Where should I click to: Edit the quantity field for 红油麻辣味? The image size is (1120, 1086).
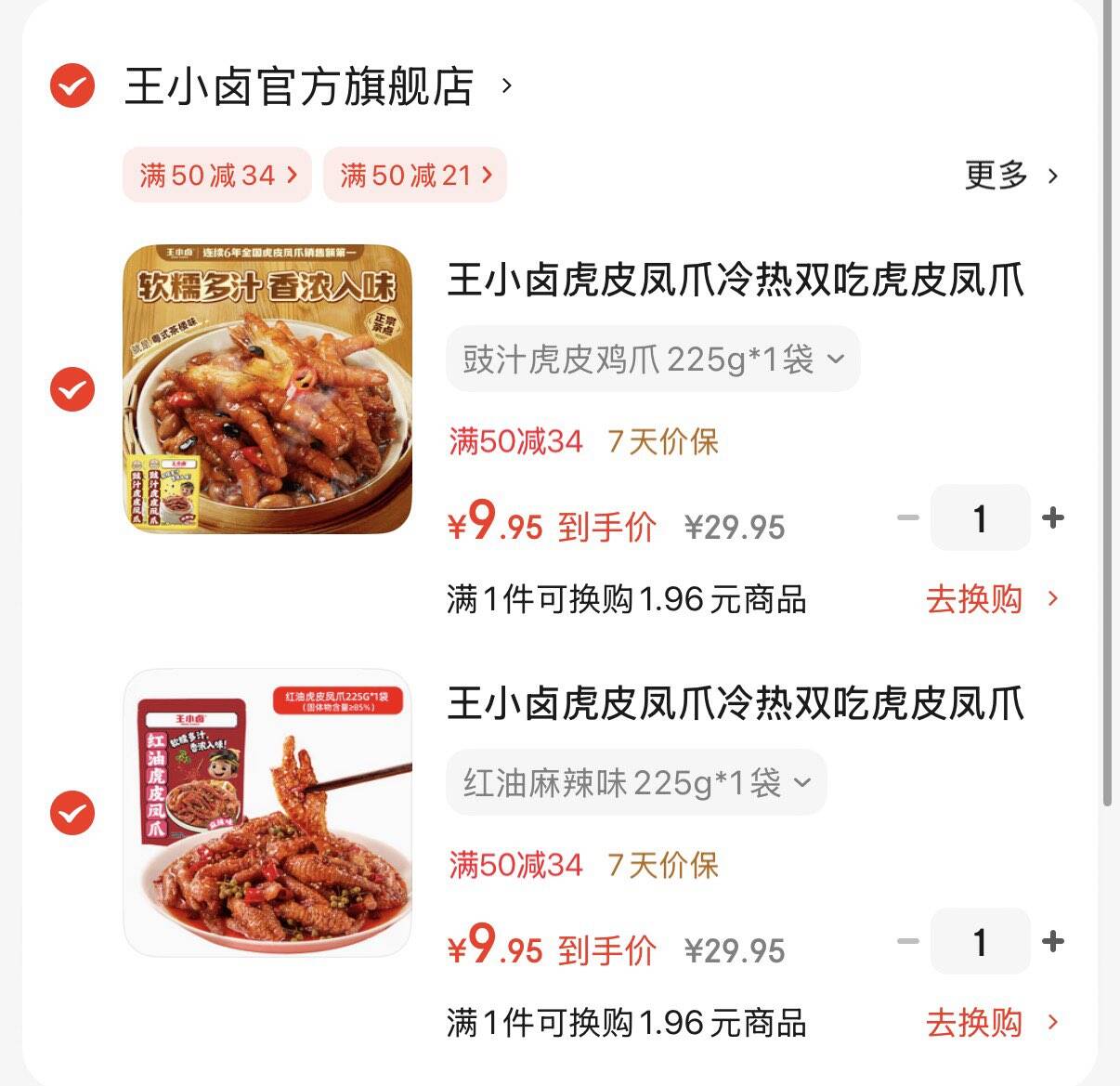[980, 942]
